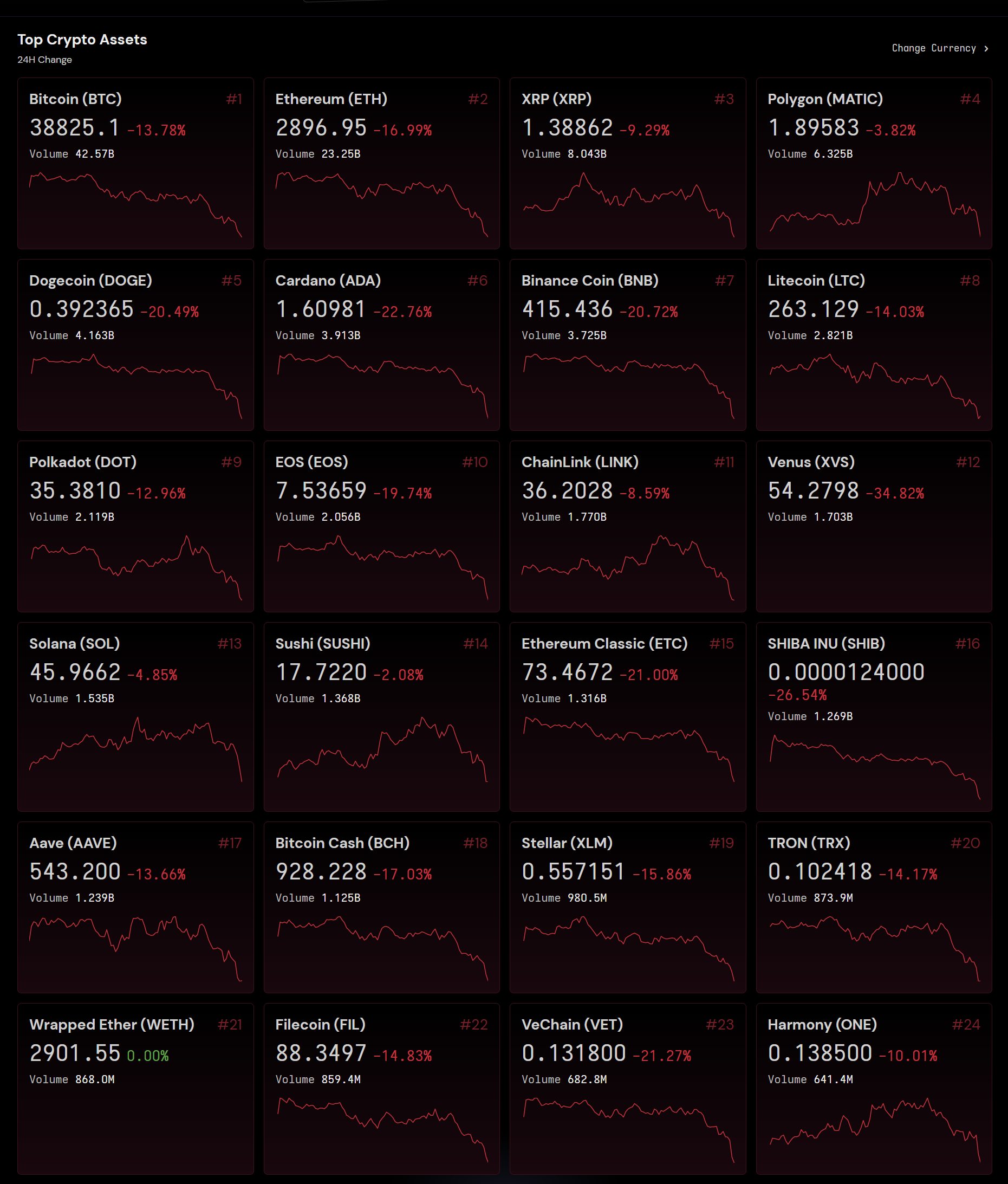Select the Wrapped Ether (WETH) card
Screen dimensions: 1008x1184
(135, 1088)
